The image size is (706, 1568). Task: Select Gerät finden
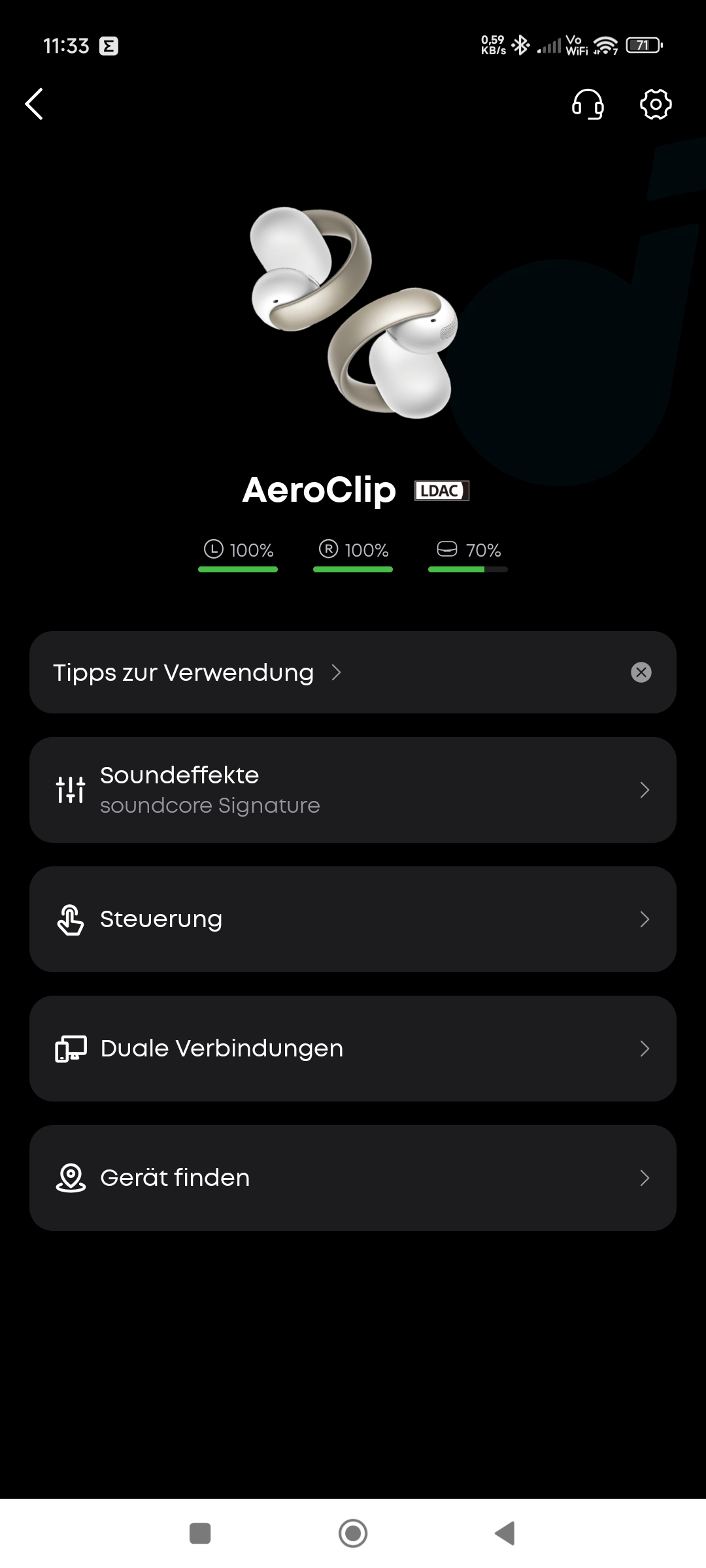(353, 1178)
